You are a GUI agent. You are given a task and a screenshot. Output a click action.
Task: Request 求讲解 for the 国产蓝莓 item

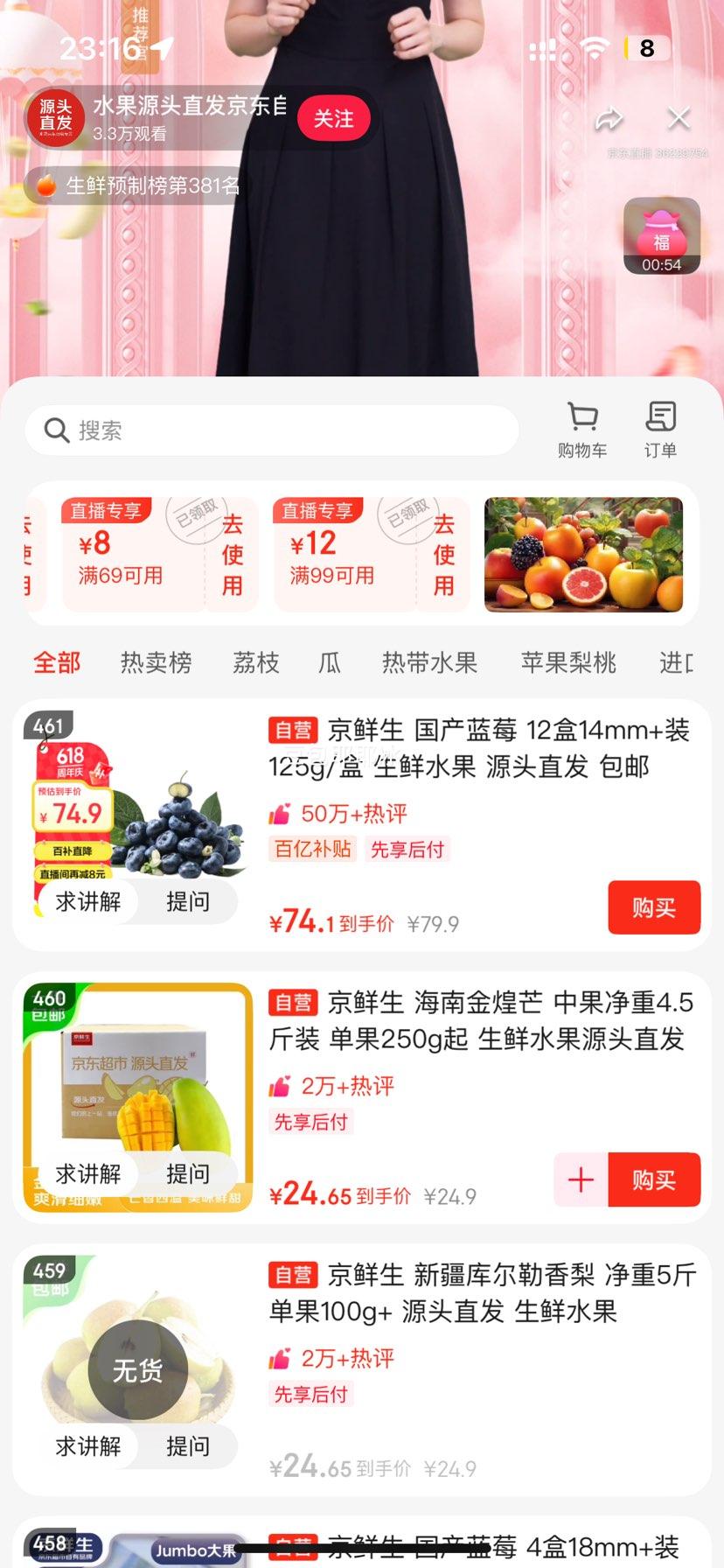(x=88, y=901)
